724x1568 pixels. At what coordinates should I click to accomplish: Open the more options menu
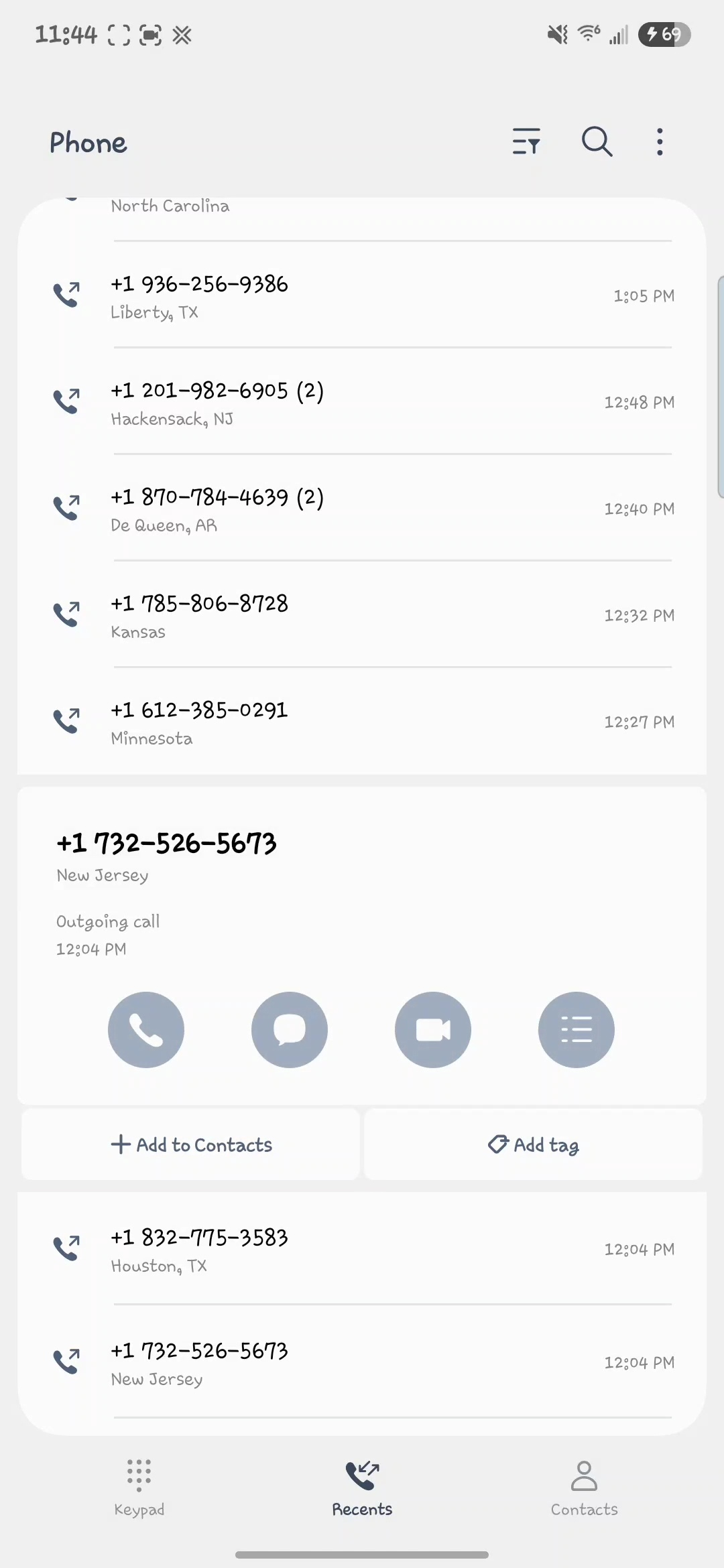[x=660, y=141]
